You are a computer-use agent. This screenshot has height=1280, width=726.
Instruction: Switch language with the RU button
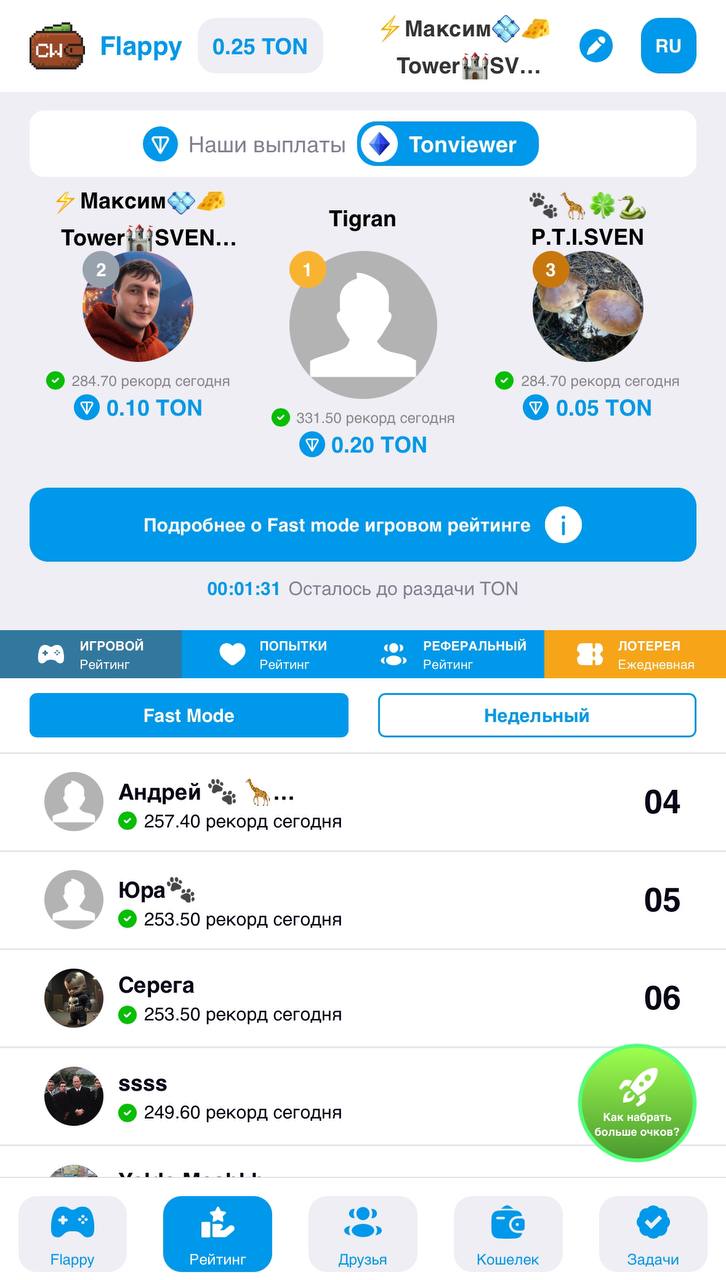tap(668, 46)
